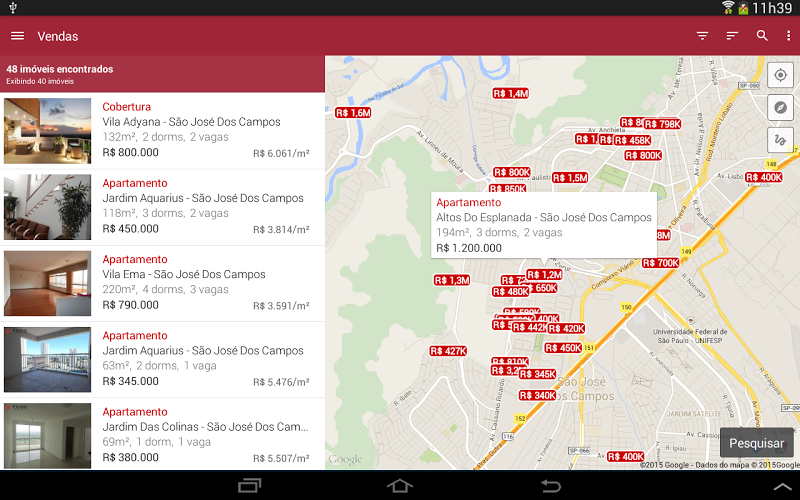This screenshot has height=500, width=800.
Task: Select the R$ 427K map marker
Action: [448, 351]
